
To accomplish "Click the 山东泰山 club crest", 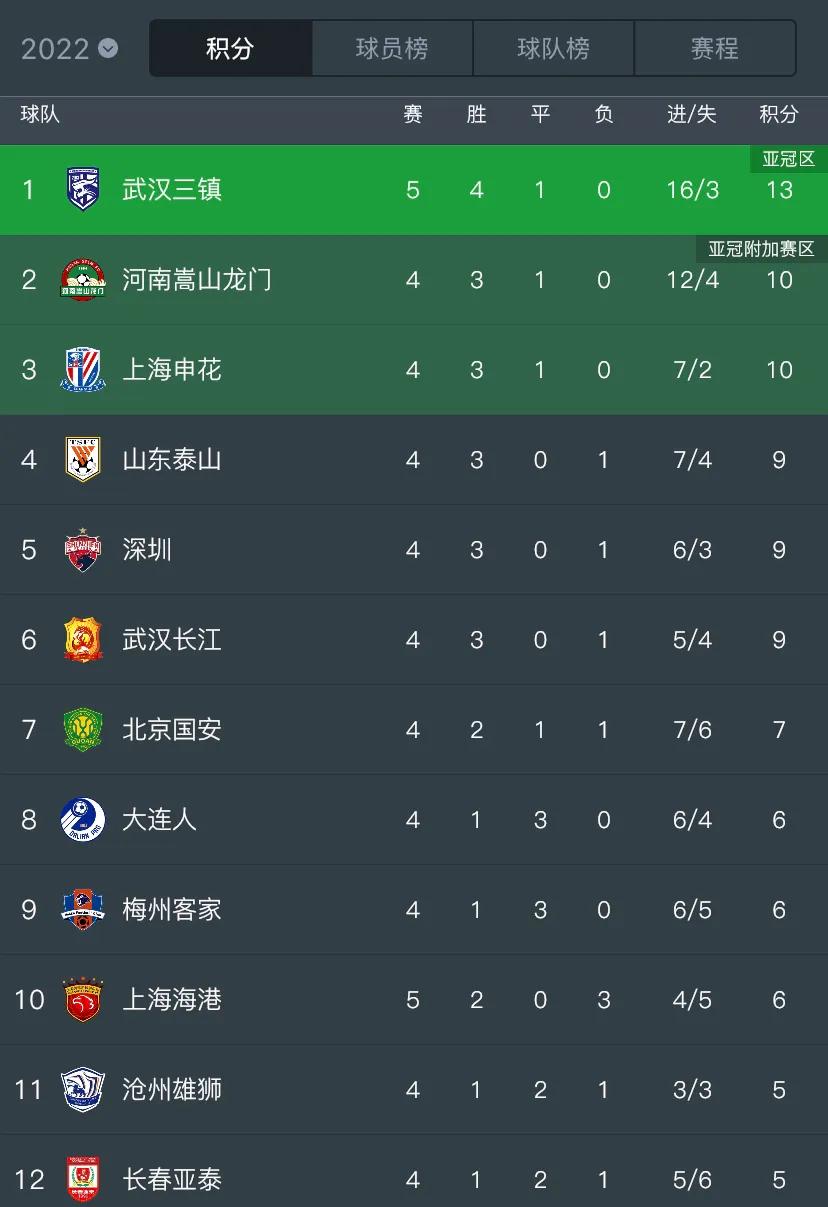I will coord(83,460).
